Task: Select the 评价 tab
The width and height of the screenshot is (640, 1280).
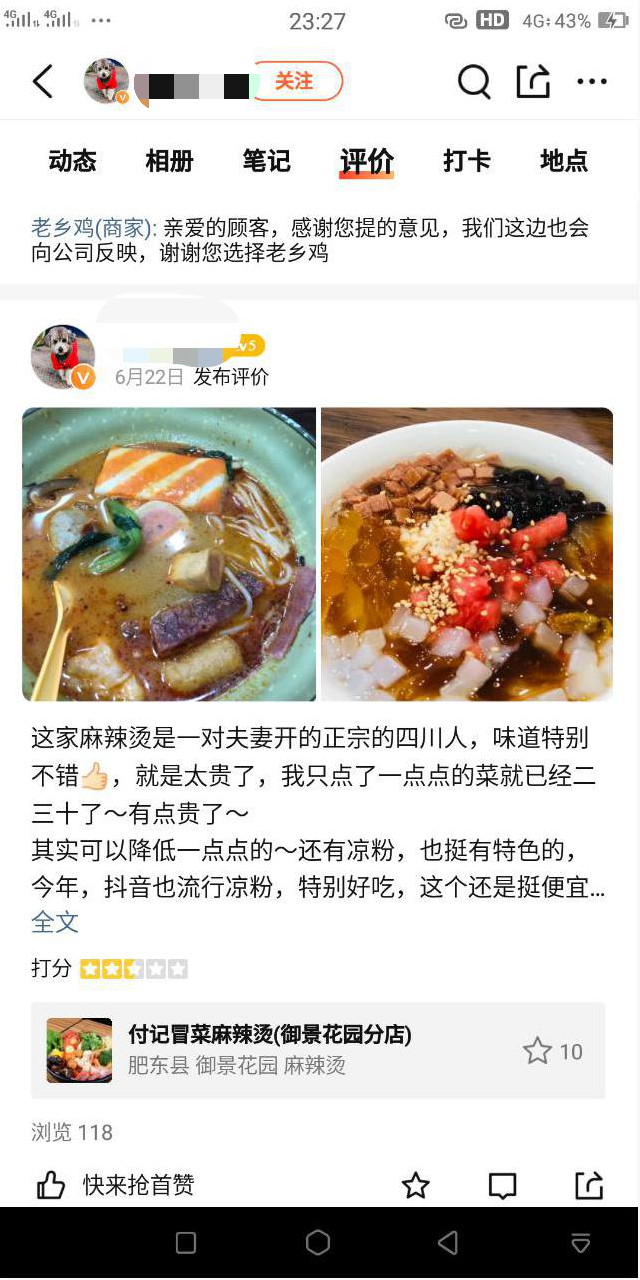Action: (x=366, y=160)
